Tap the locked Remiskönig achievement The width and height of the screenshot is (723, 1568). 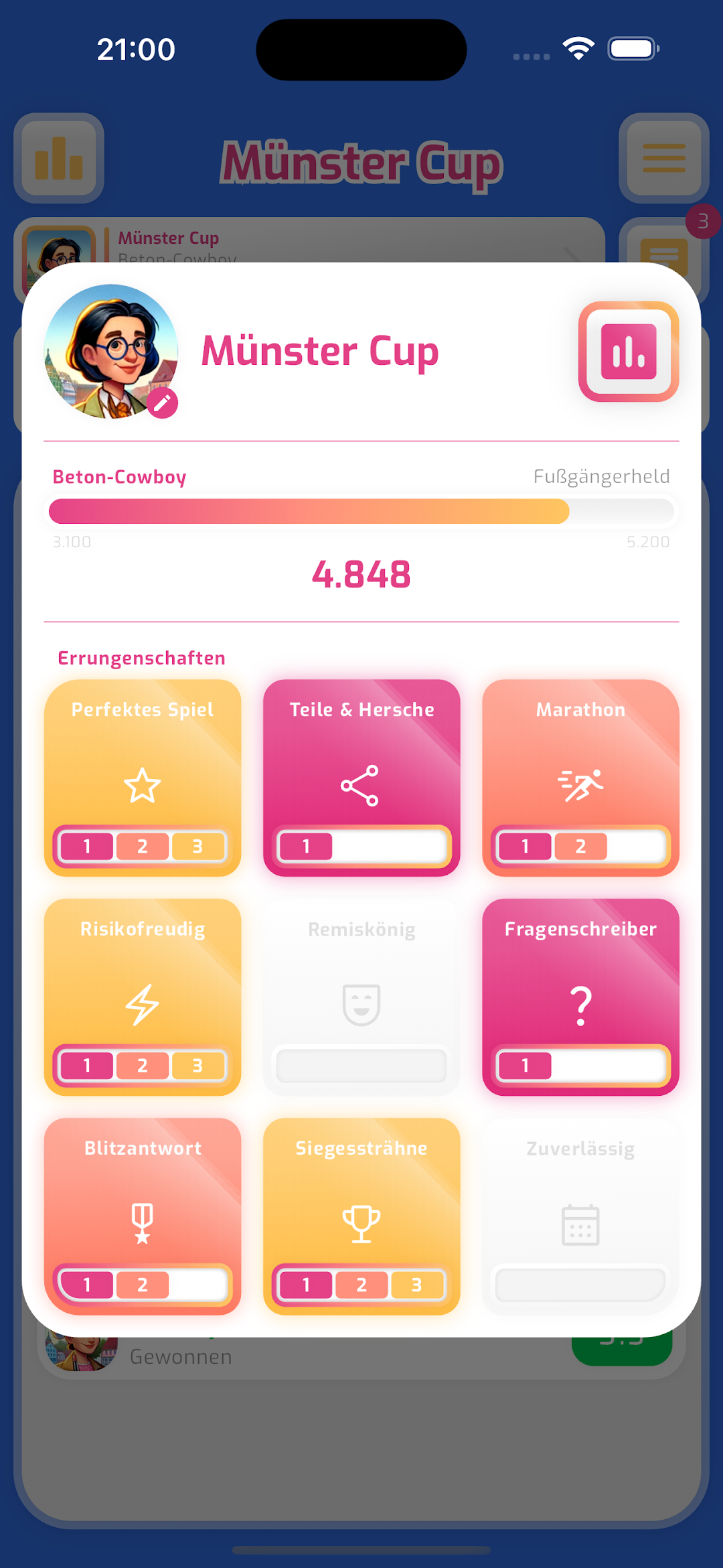coord(361,997)
